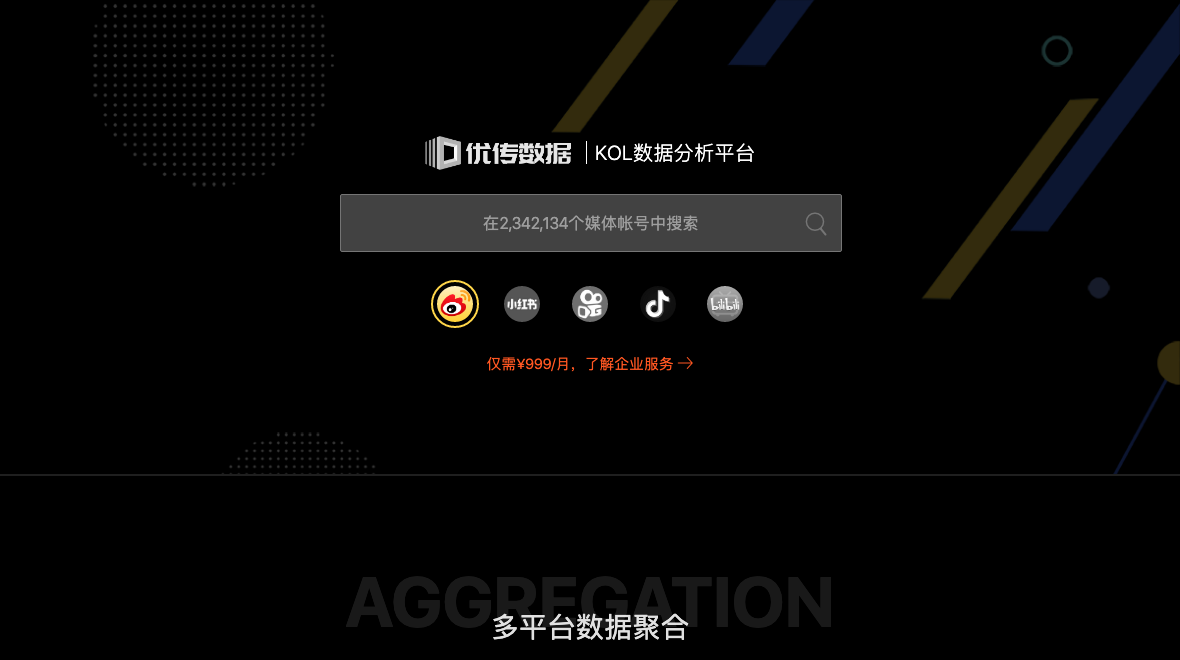Tap the magnifier search icon
1180x660 pixels.
(816, 223)
